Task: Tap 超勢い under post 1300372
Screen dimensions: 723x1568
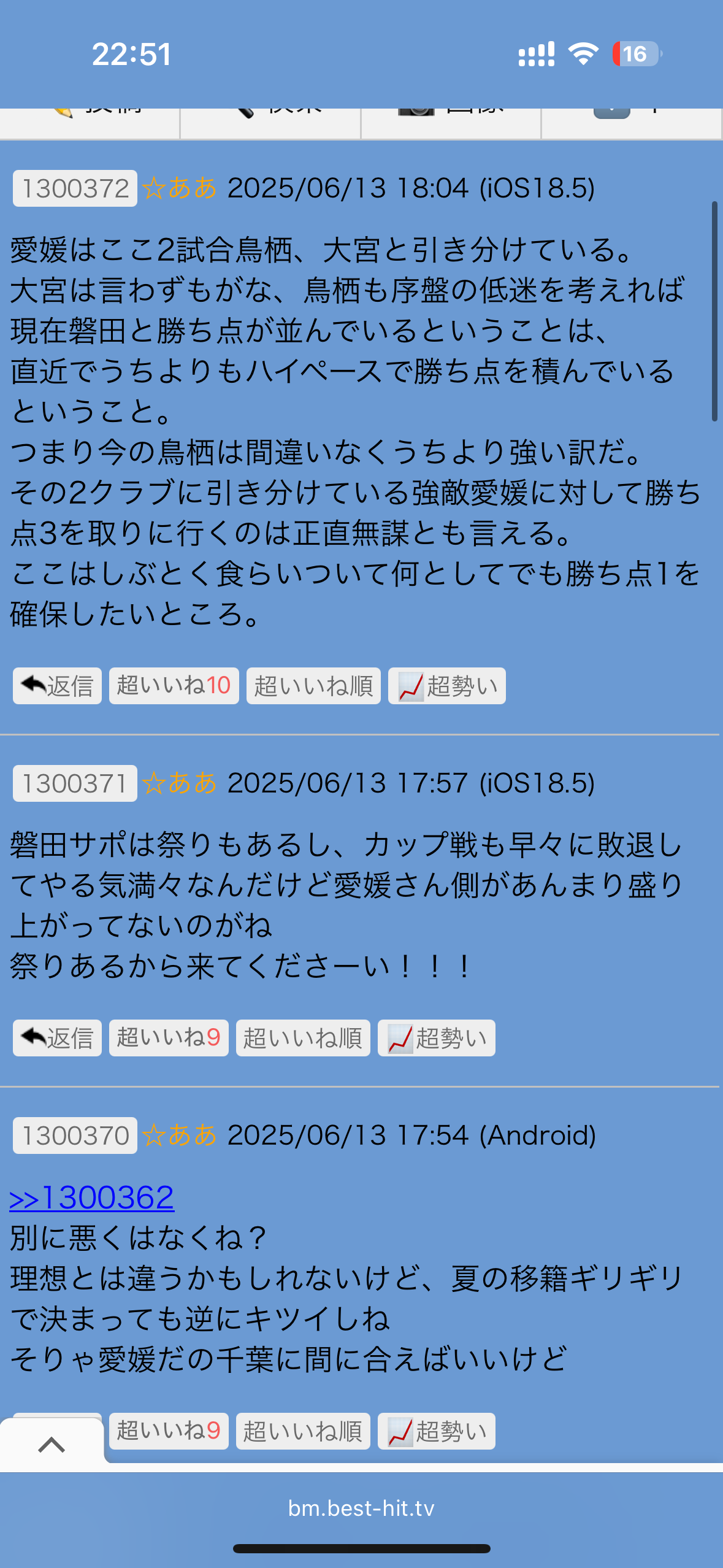Action: click(x=447, y=686)
